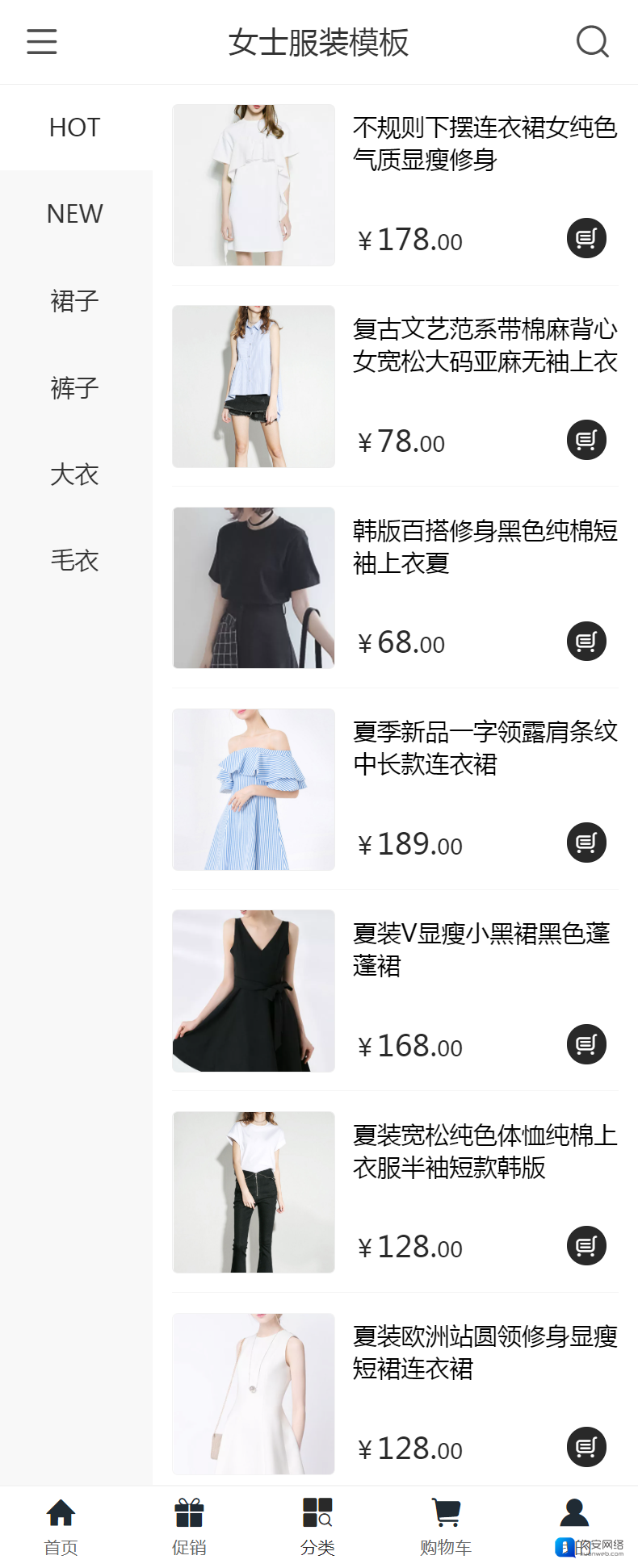Open the search icon
The image size is (638, 1568).
click(x=592, y=42)
